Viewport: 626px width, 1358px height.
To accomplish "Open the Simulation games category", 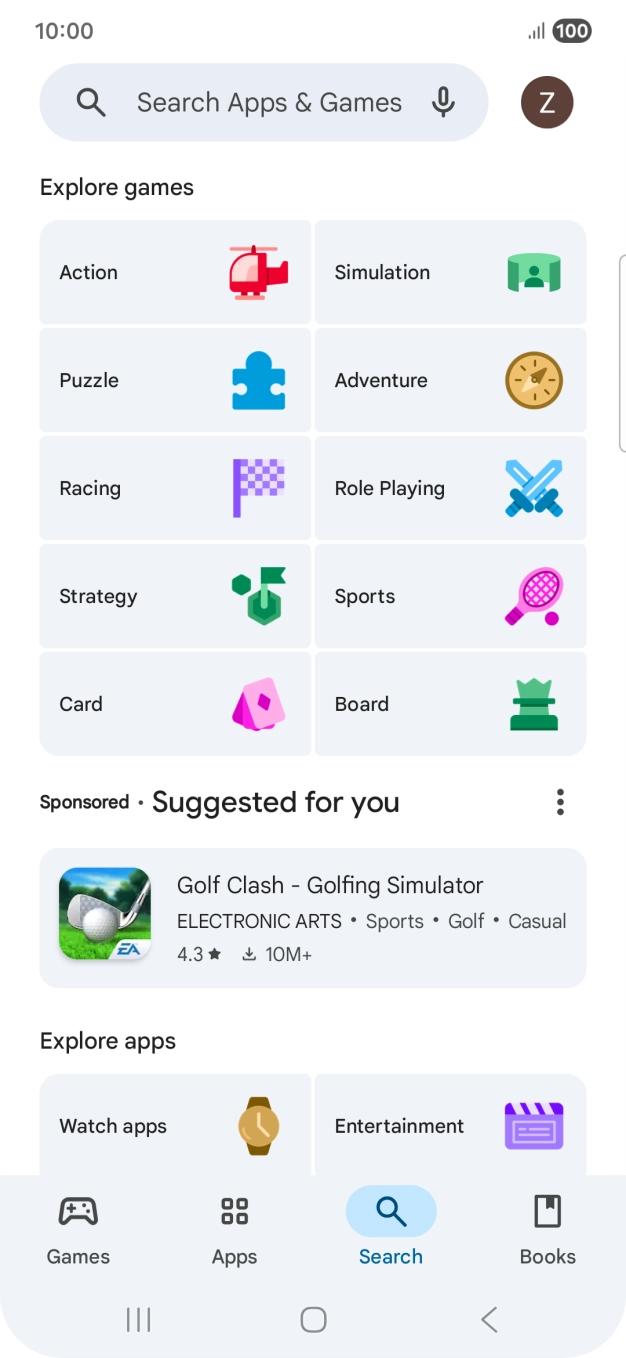I will coord(450,272).
